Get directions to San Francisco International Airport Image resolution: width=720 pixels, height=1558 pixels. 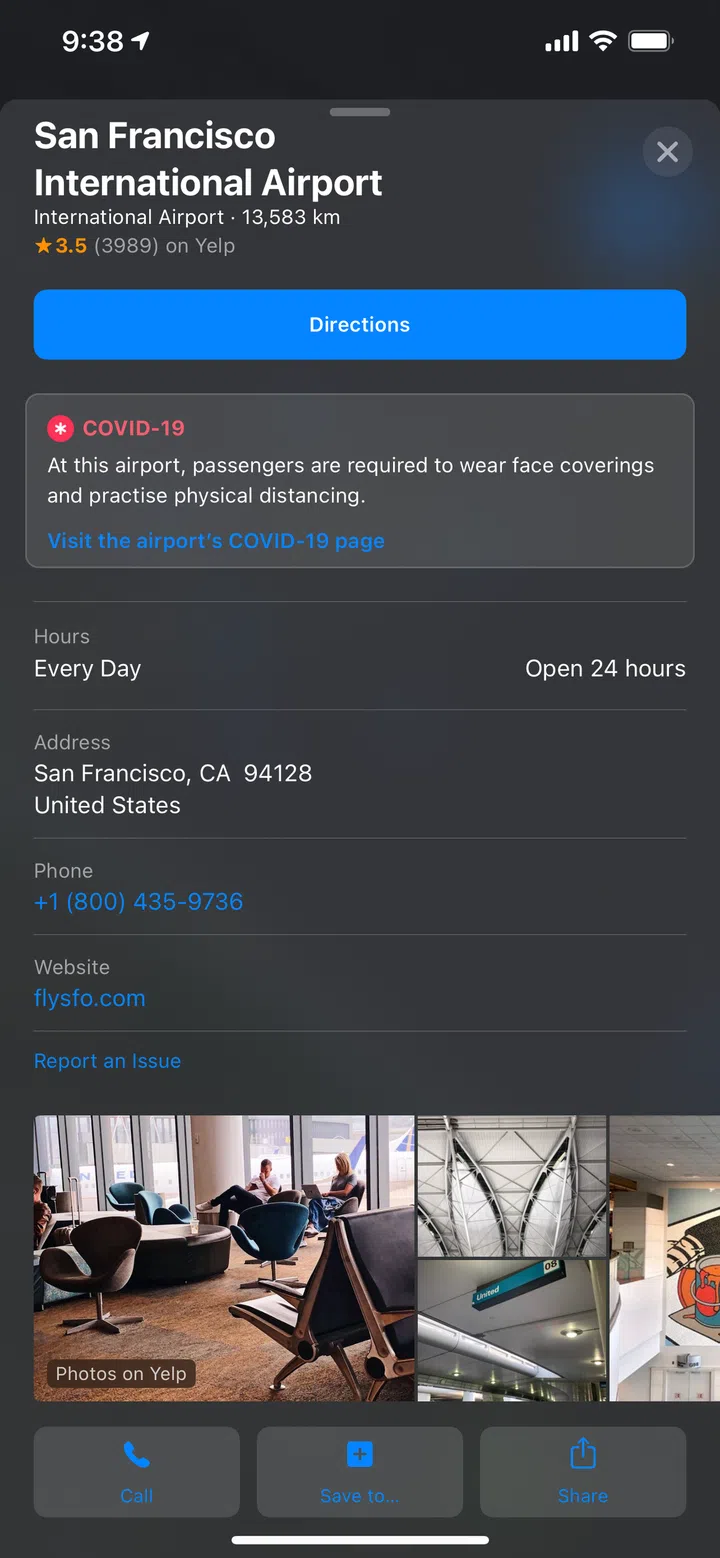tap(360, 325)
